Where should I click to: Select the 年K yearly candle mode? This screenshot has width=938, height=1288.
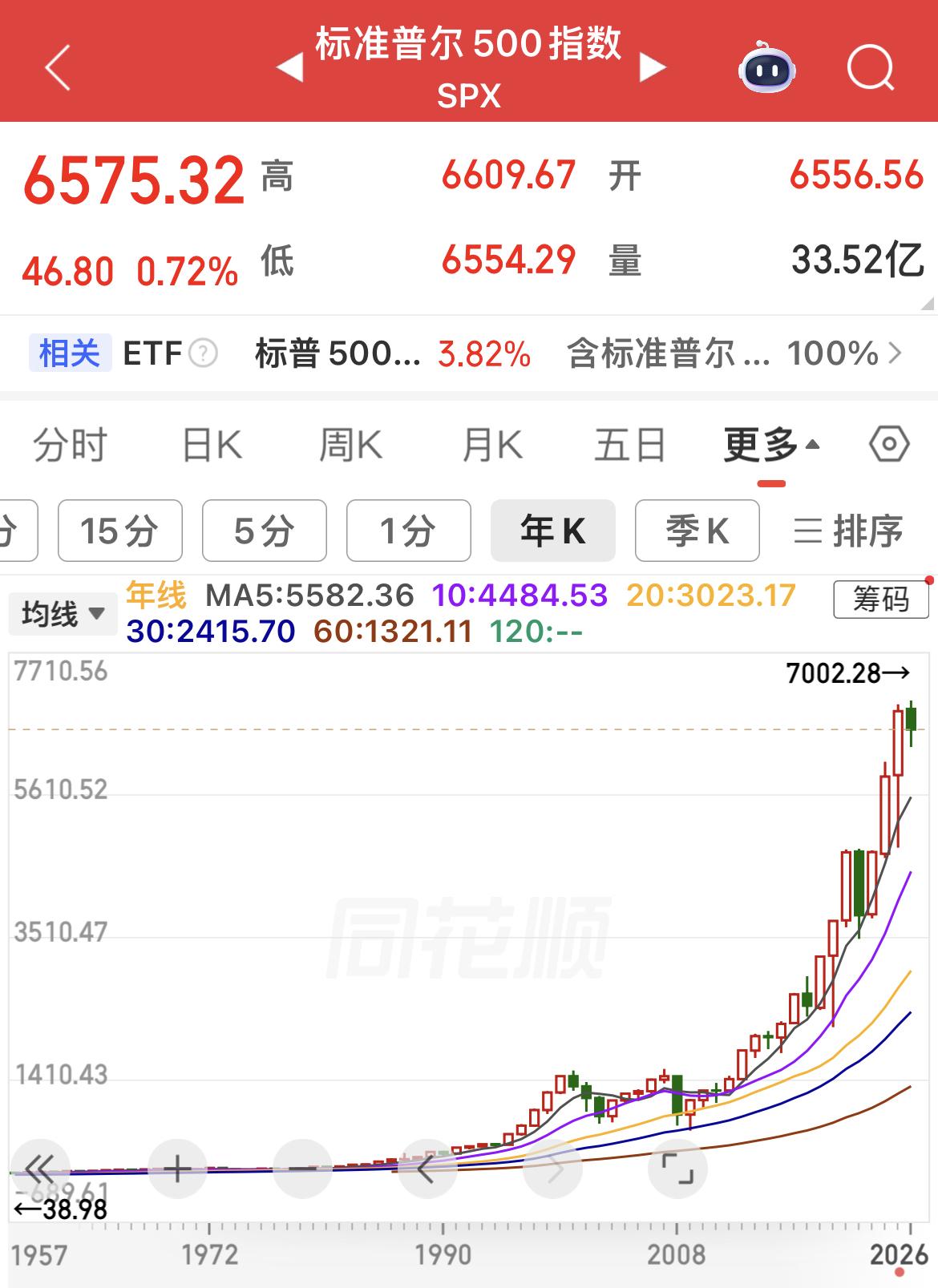pyautogui.click(x=552, y=530)
